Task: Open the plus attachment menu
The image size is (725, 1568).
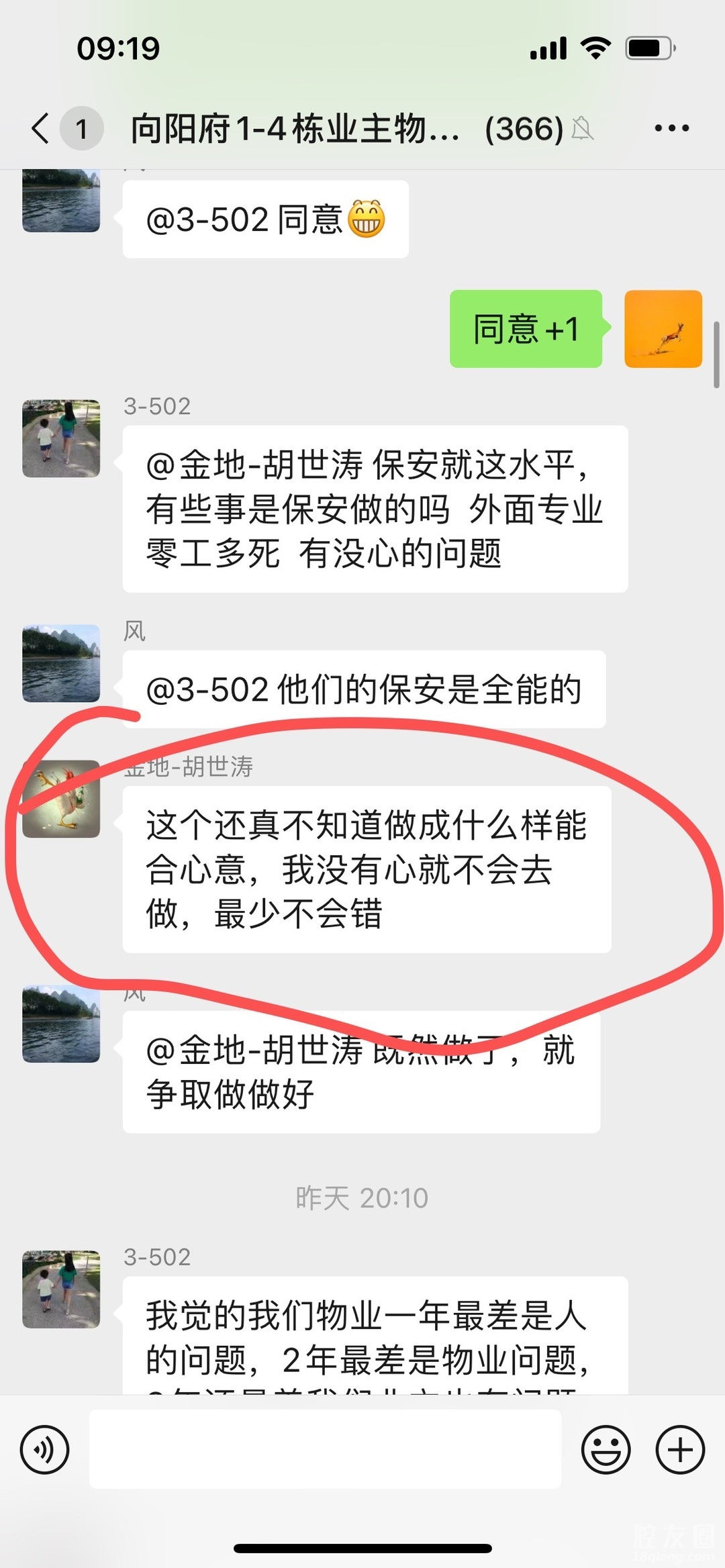Action: pyautogui.click(x=679, y=1449)
